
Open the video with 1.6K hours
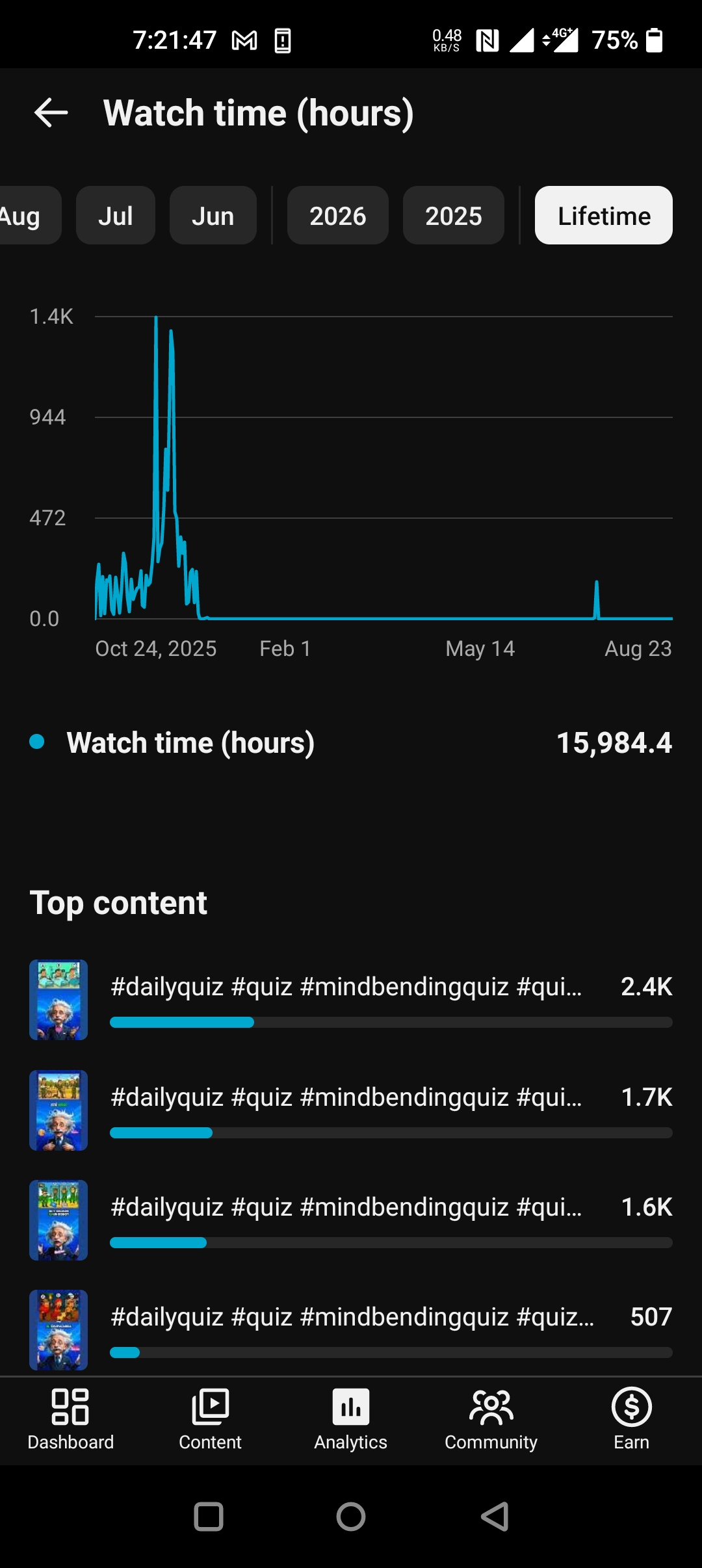tap(351, 1220)
